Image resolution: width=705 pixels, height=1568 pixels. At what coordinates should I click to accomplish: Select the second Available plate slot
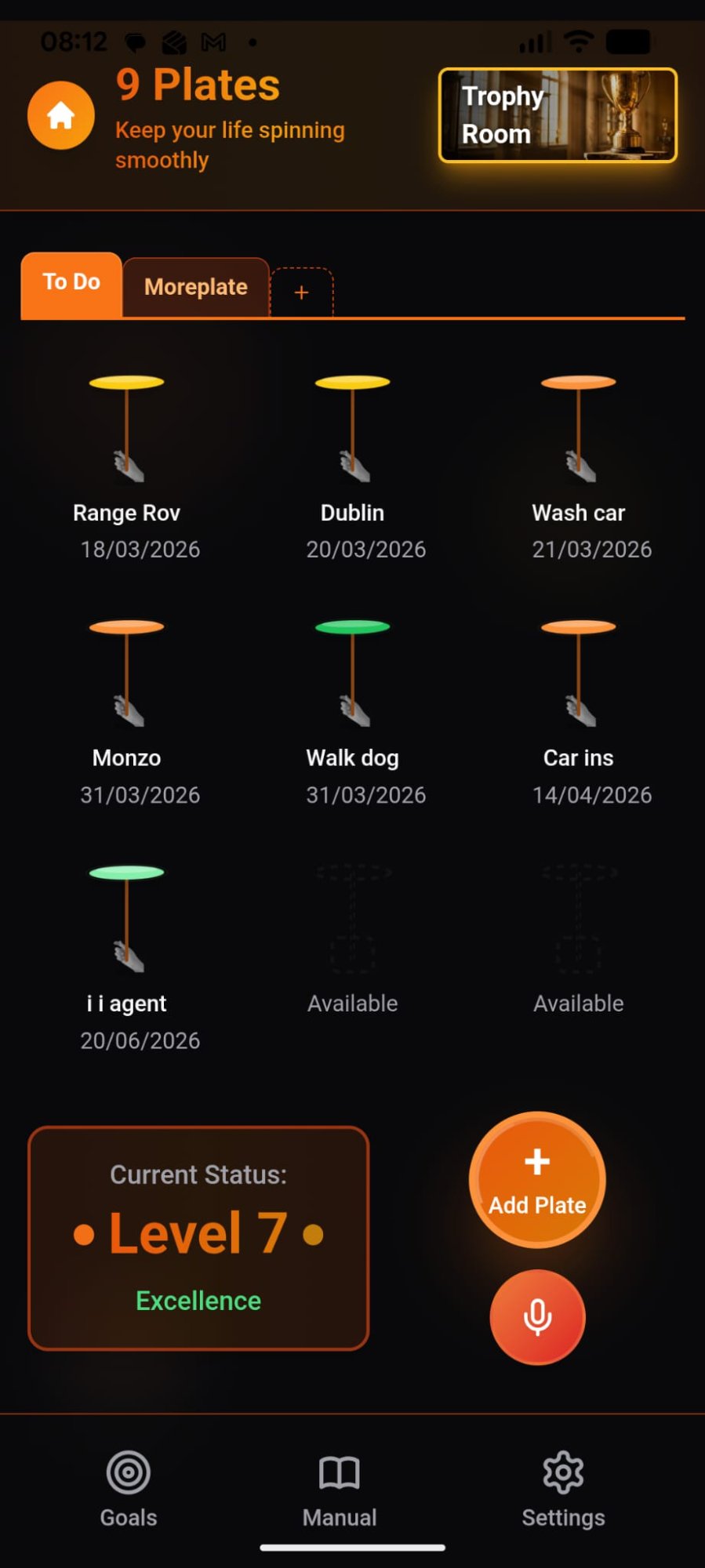pos(578,925)
